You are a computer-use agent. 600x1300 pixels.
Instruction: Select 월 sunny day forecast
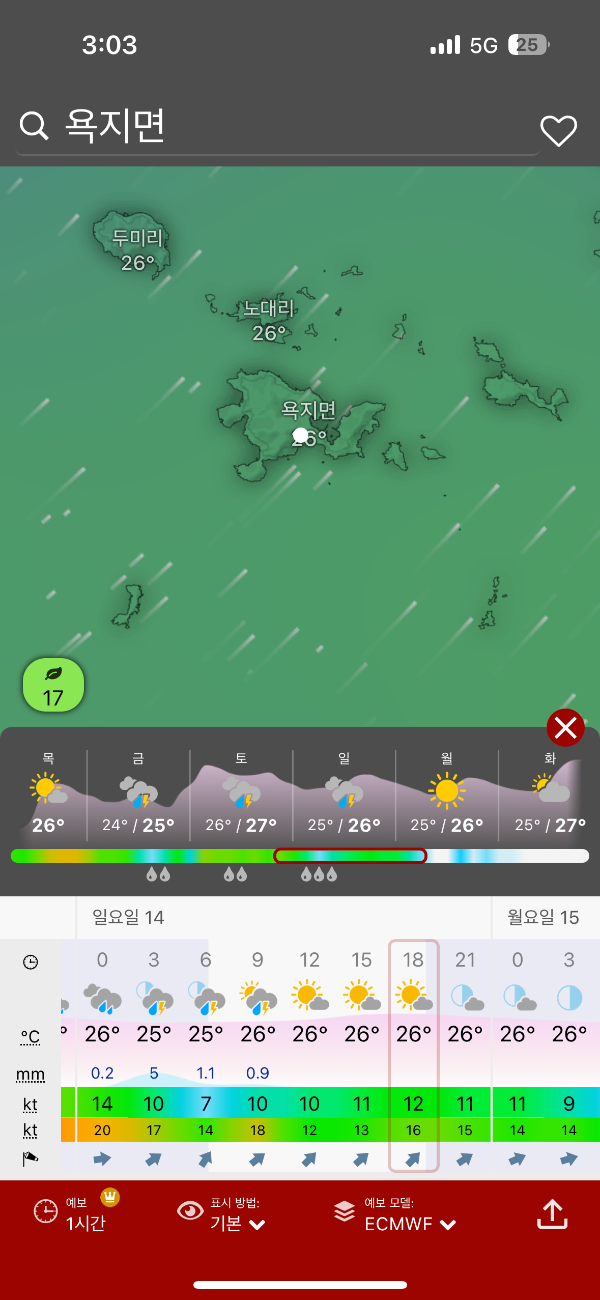click(x=446, y=795)
